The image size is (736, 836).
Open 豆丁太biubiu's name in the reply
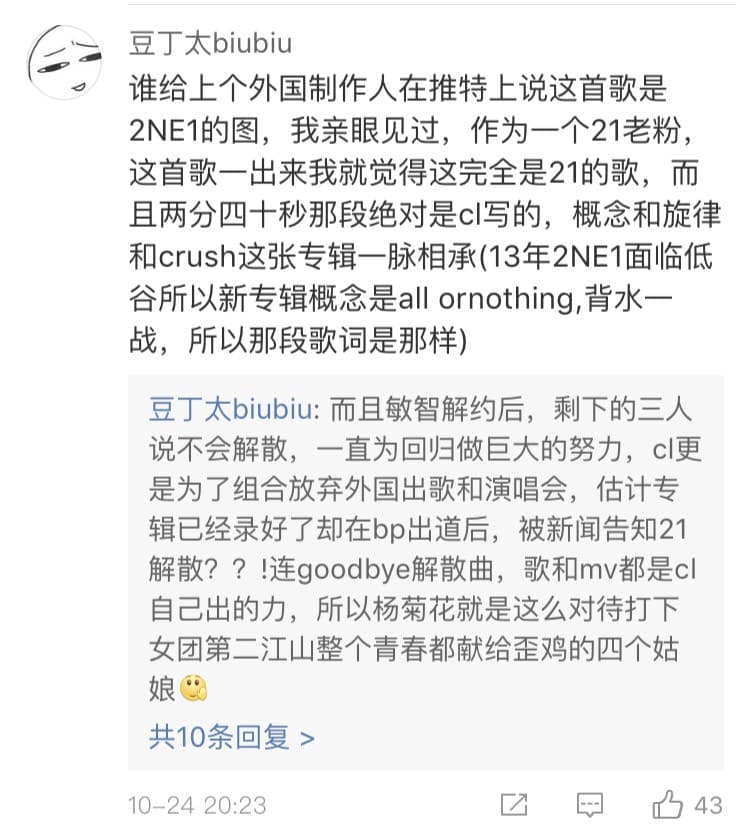229,411
